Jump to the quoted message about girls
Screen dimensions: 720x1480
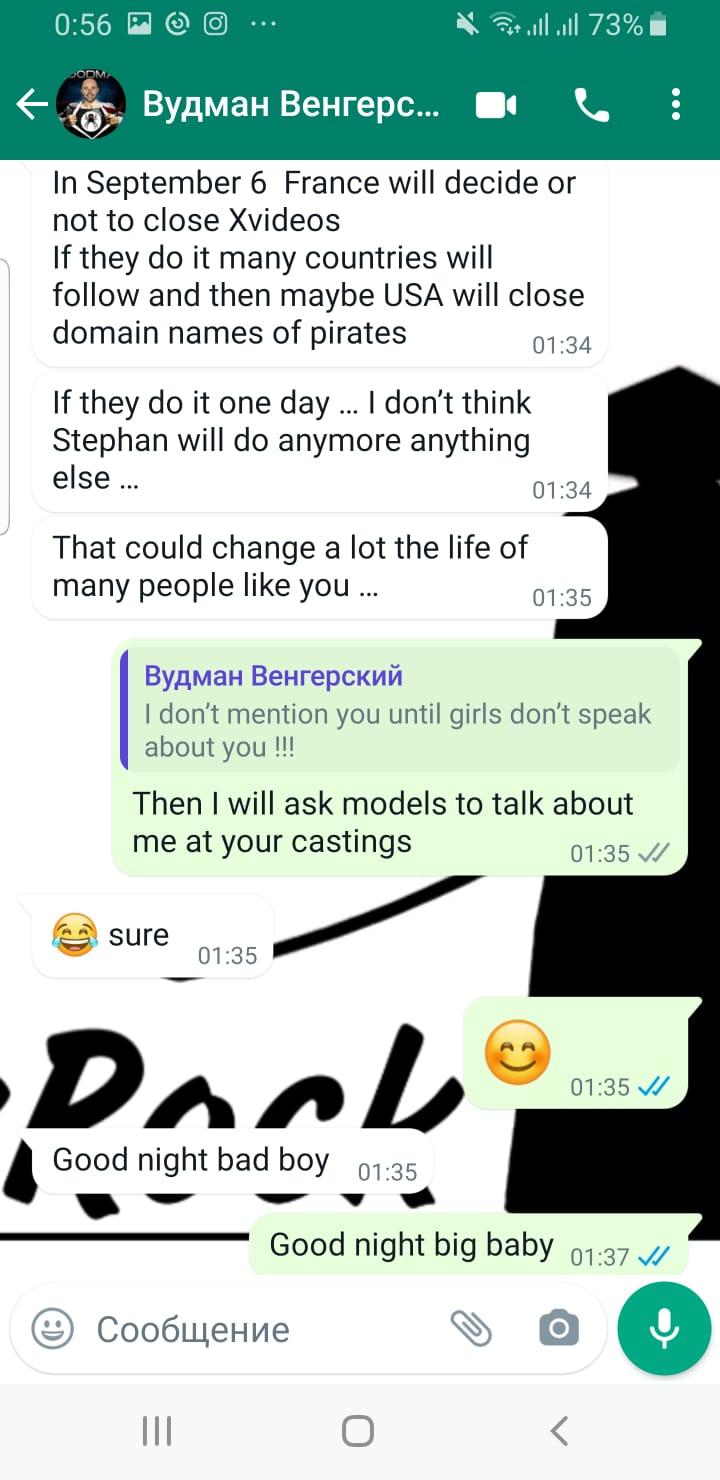point(400,709)
